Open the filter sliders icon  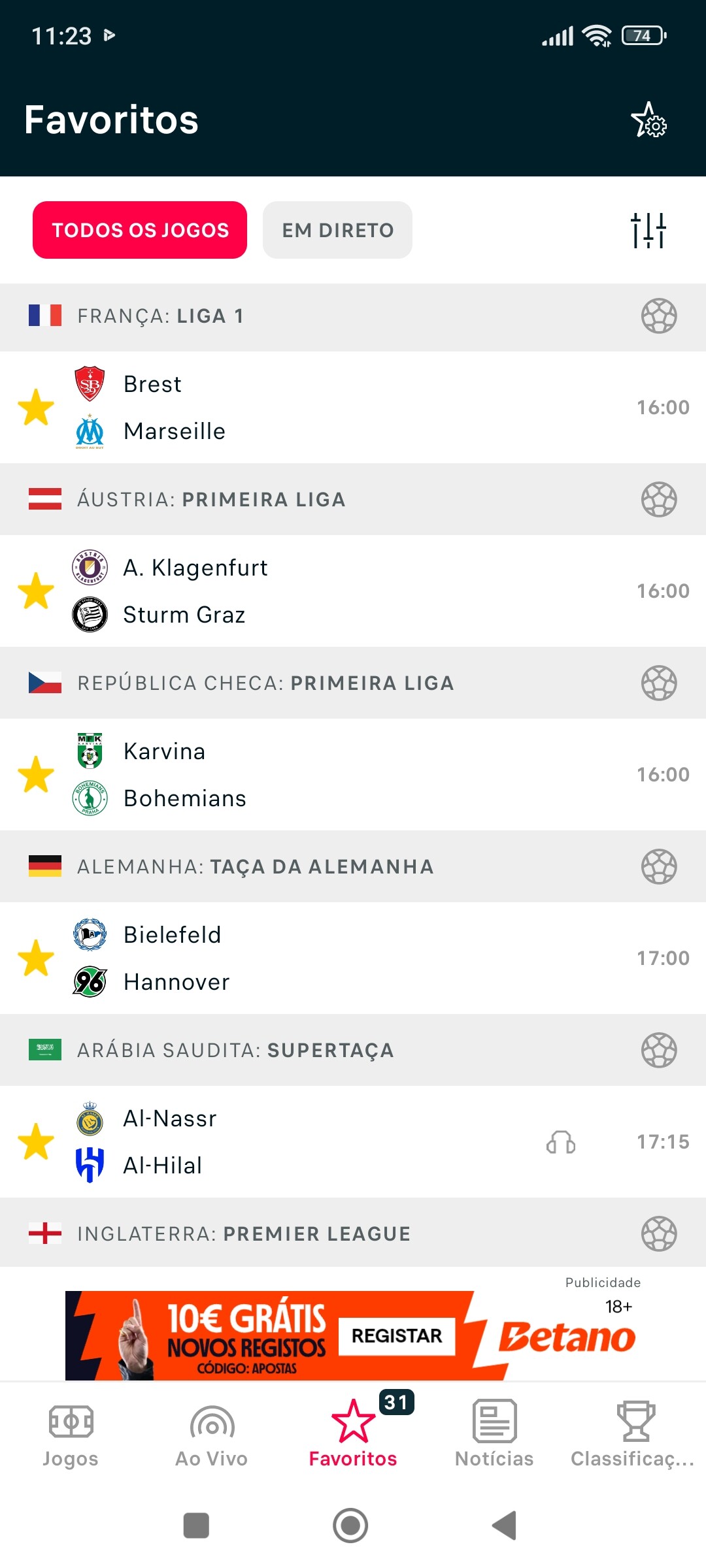648,230
